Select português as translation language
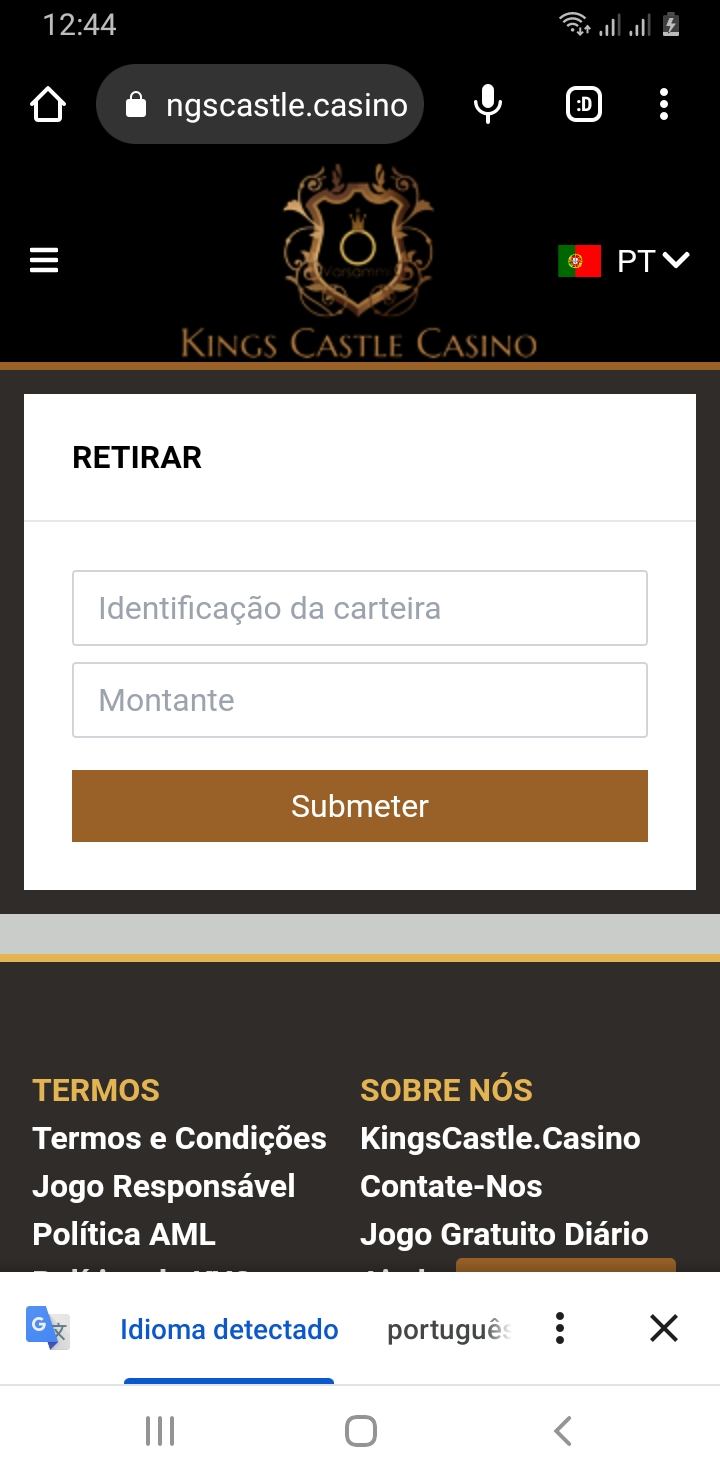Viewport: 720px width, 1480px height. coord(448,1328)
